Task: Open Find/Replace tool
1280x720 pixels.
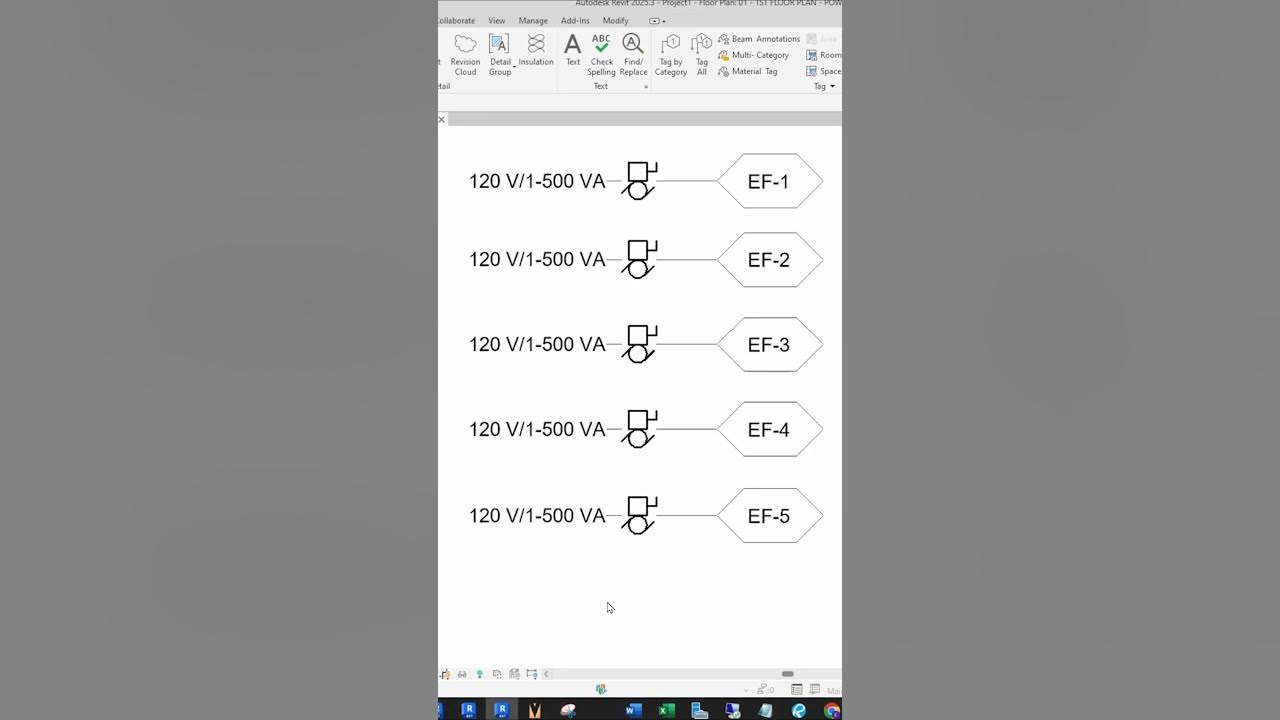Action: tap(633, 54)
